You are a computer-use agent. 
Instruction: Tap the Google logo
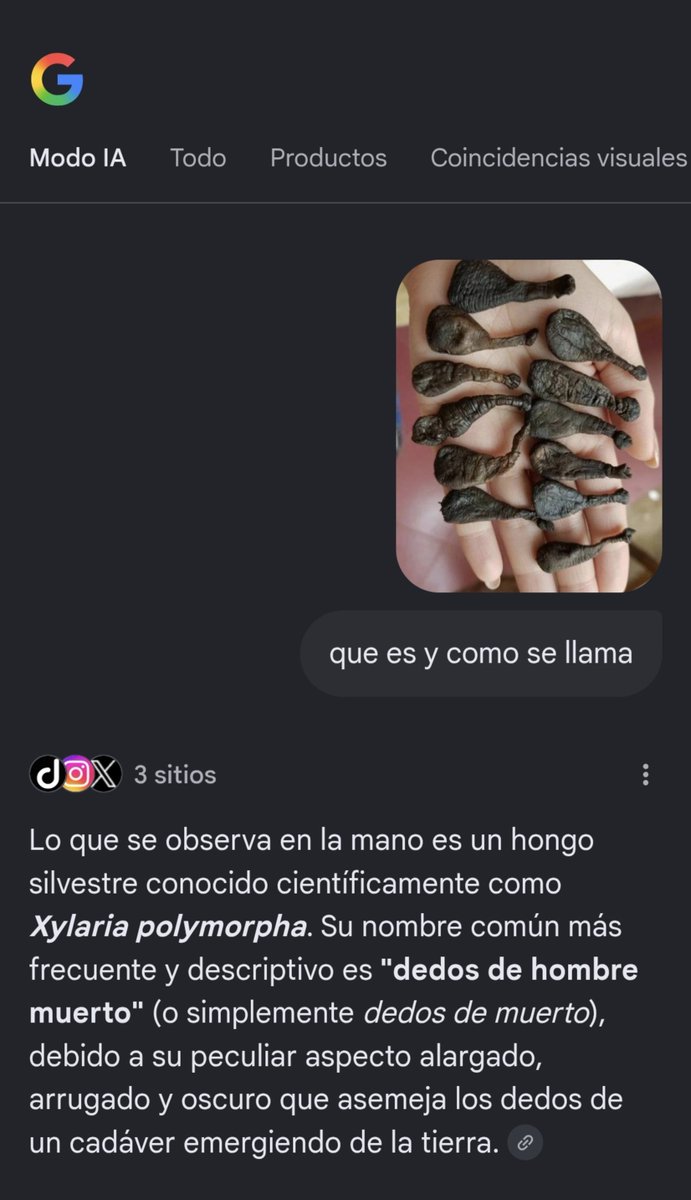(57, 79)
